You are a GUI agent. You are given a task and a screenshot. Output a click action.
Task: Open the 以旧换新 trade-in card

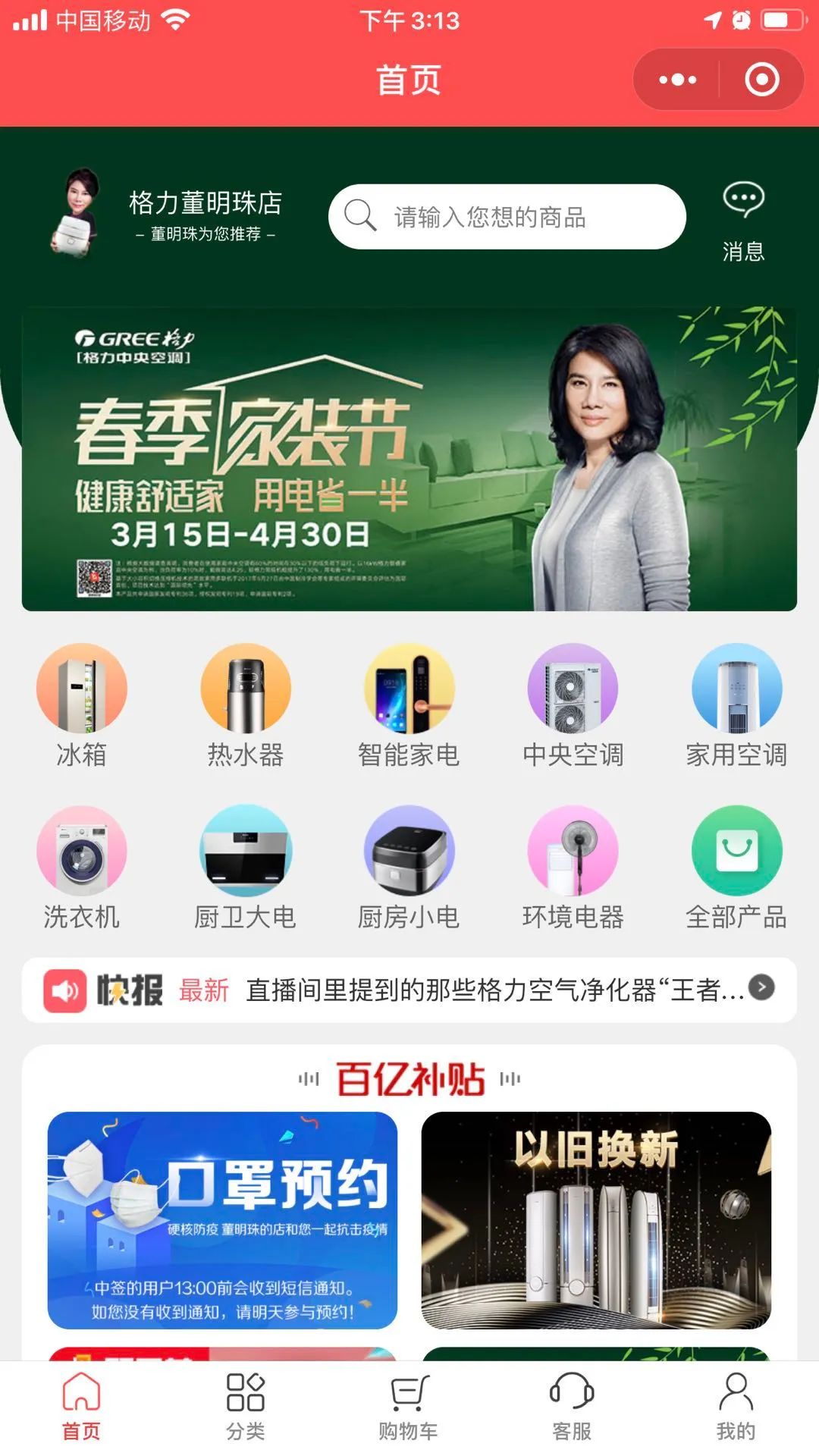pos(596,1220)
